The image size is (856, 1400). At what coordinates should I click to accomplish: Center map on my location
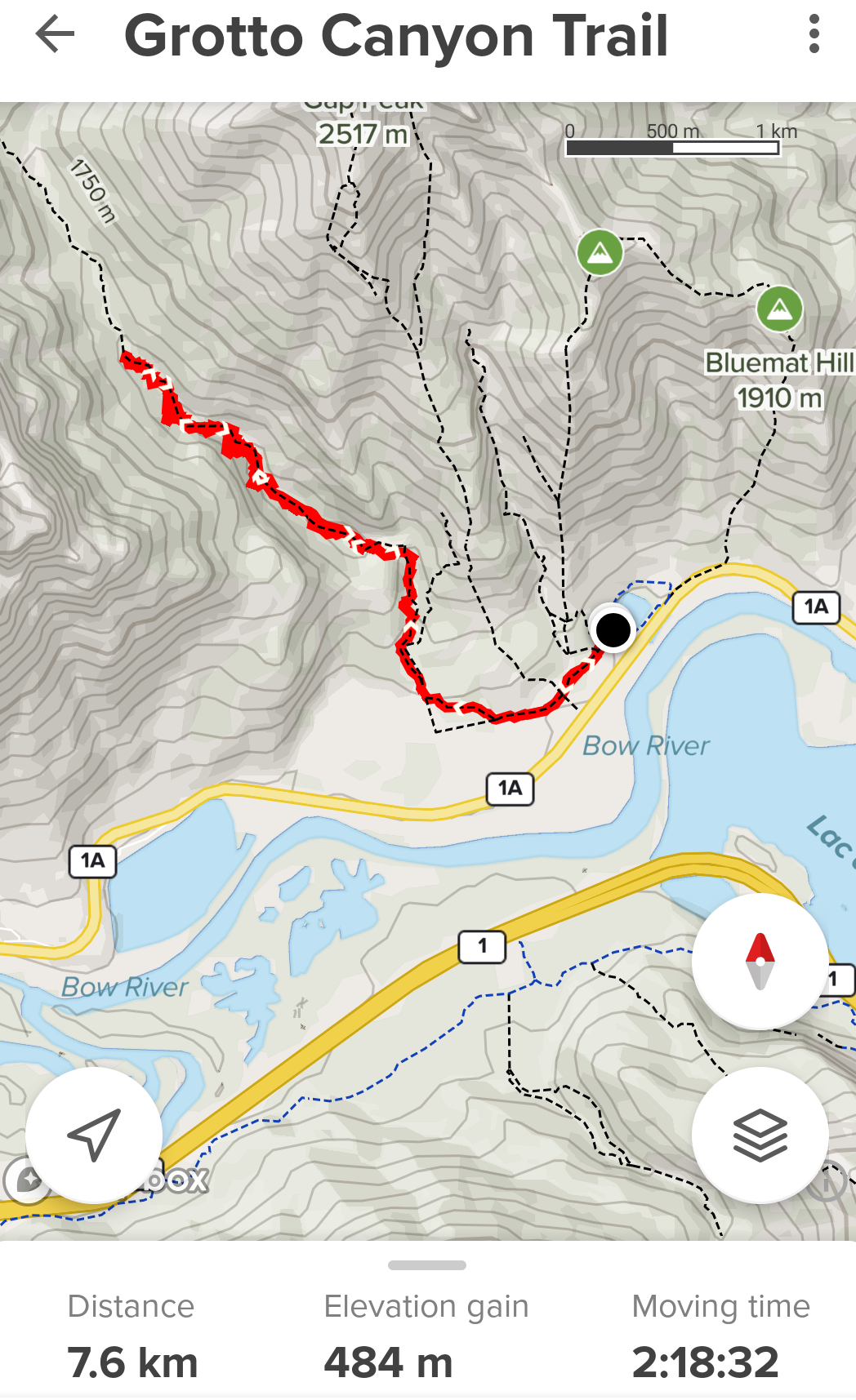click(94, 1134)
